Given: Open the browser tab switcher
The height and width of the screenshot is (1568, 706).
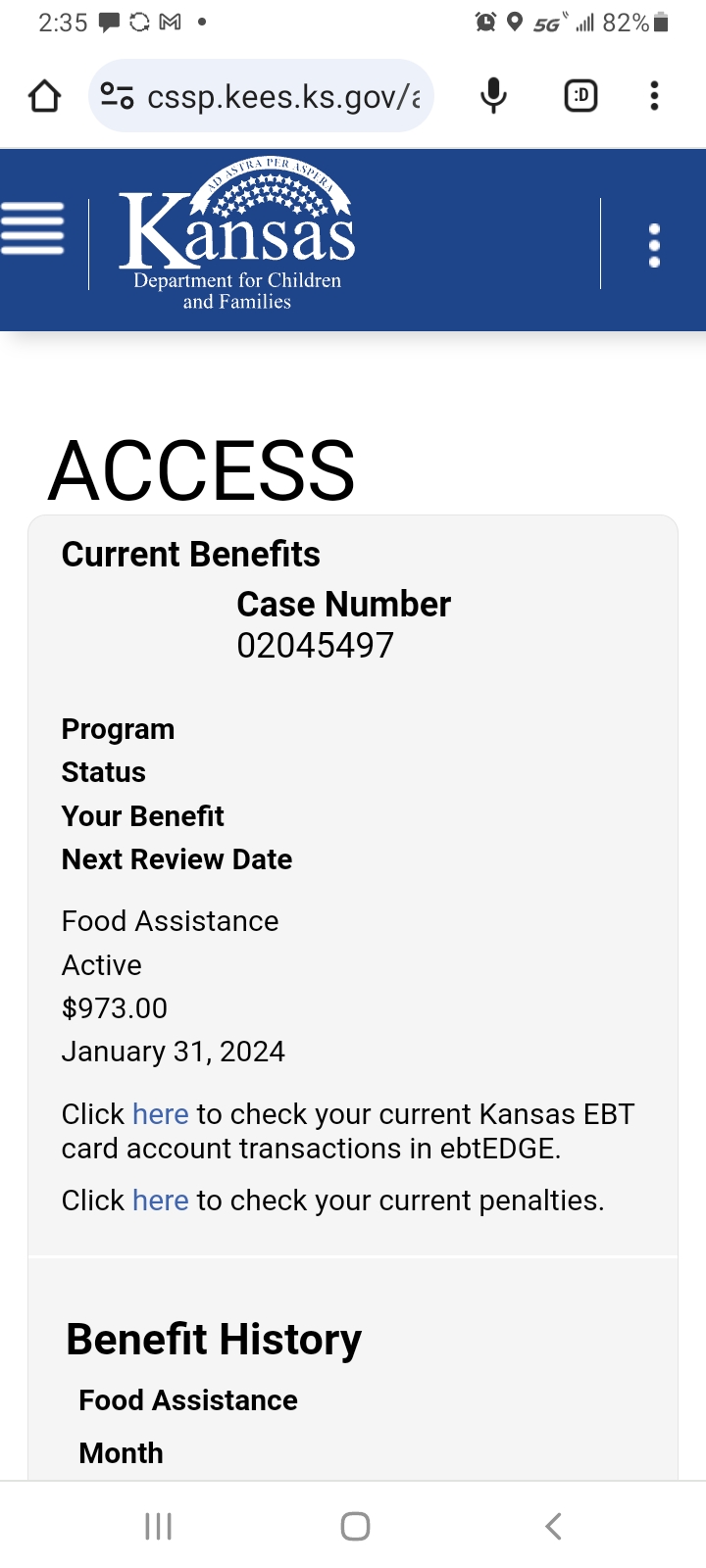Looking at the screenshot, I should [x=580, y=96].
